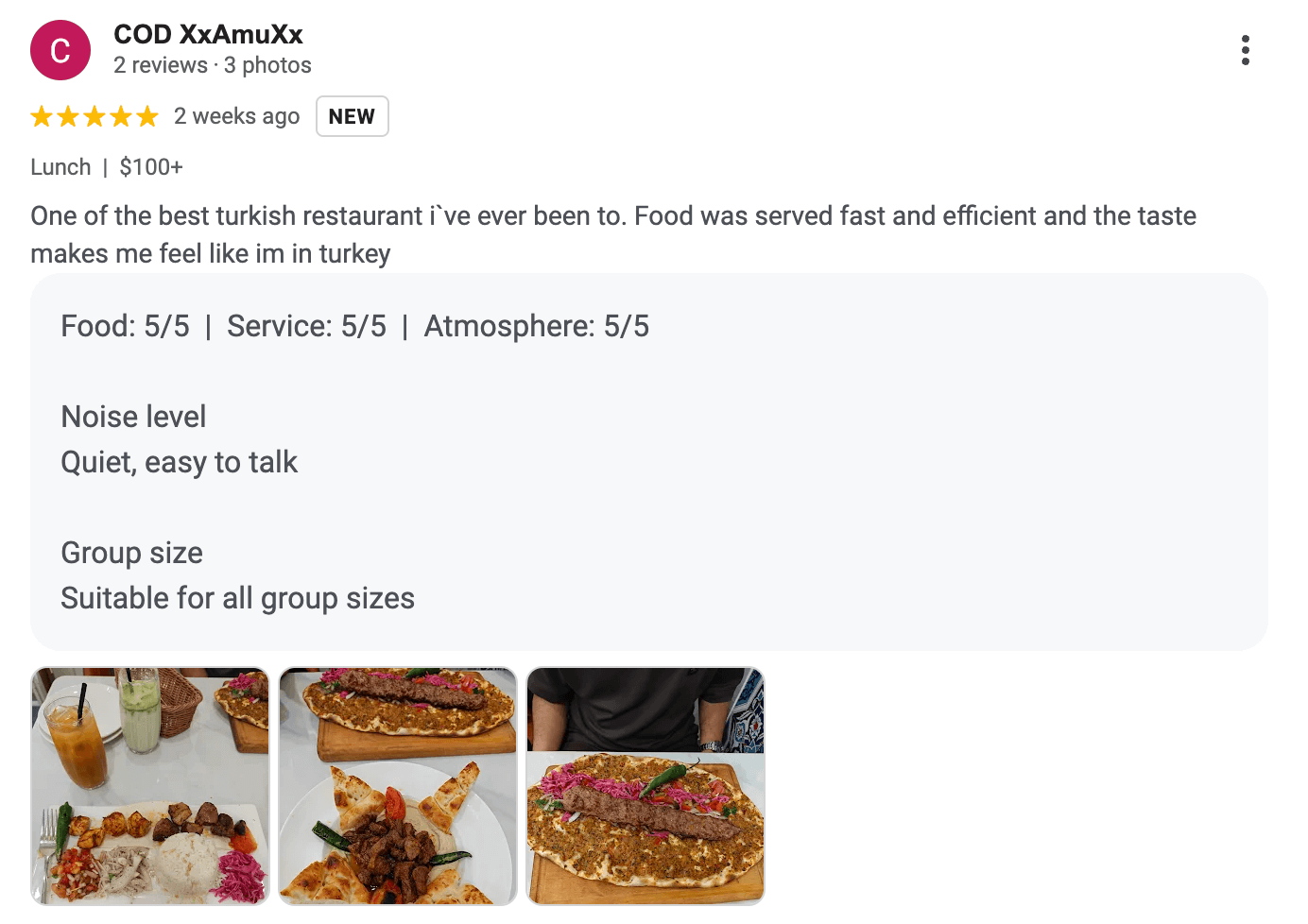
Task: Open photo of kebab on lahmacun board
Action: (x=645, y=786)
